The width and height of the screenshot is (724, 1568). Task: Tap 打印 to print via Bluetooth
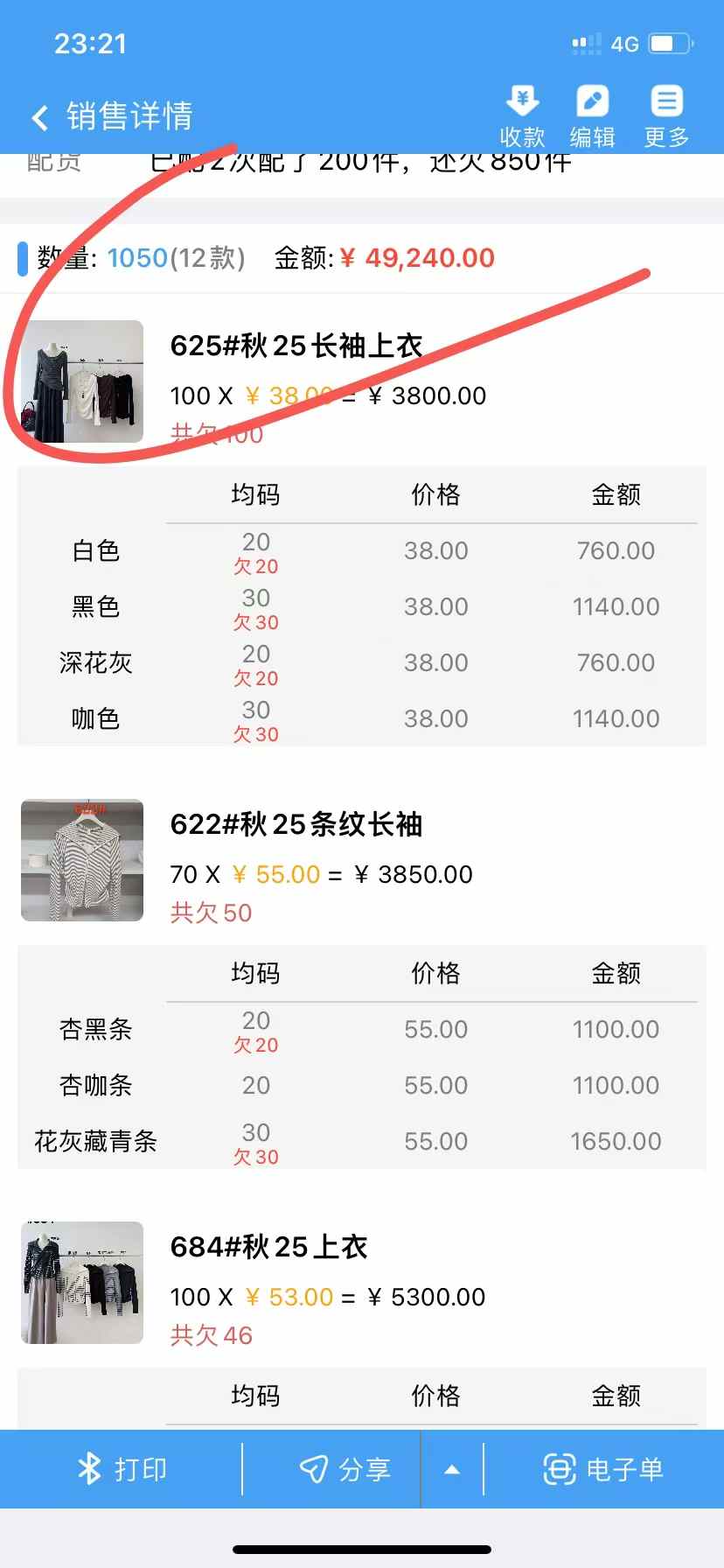coord(121,1469)
